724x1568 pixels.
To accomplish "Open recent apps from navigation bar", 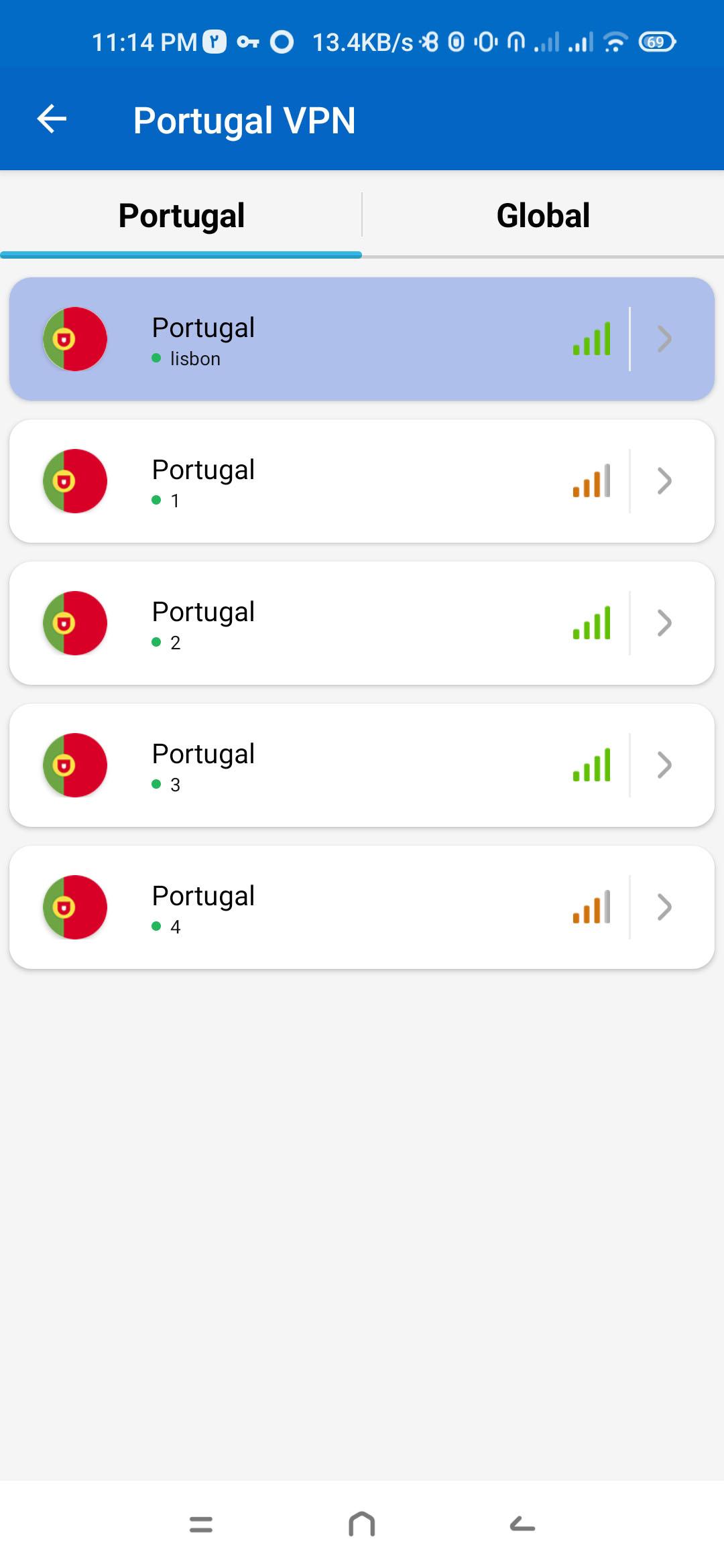I will click(x=201, y=1524).
